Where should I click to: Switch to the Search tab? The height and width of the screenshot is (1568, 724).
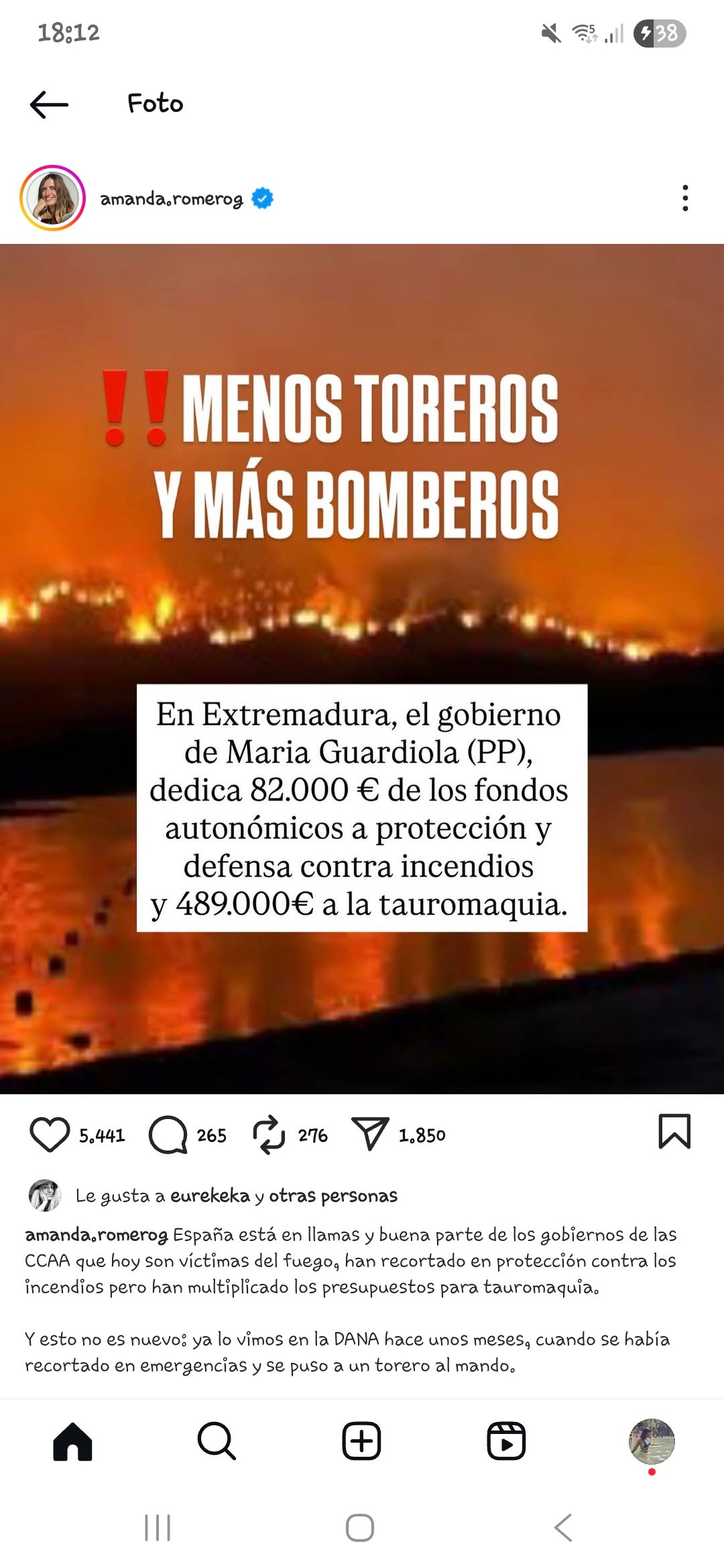pos(217,1441)
